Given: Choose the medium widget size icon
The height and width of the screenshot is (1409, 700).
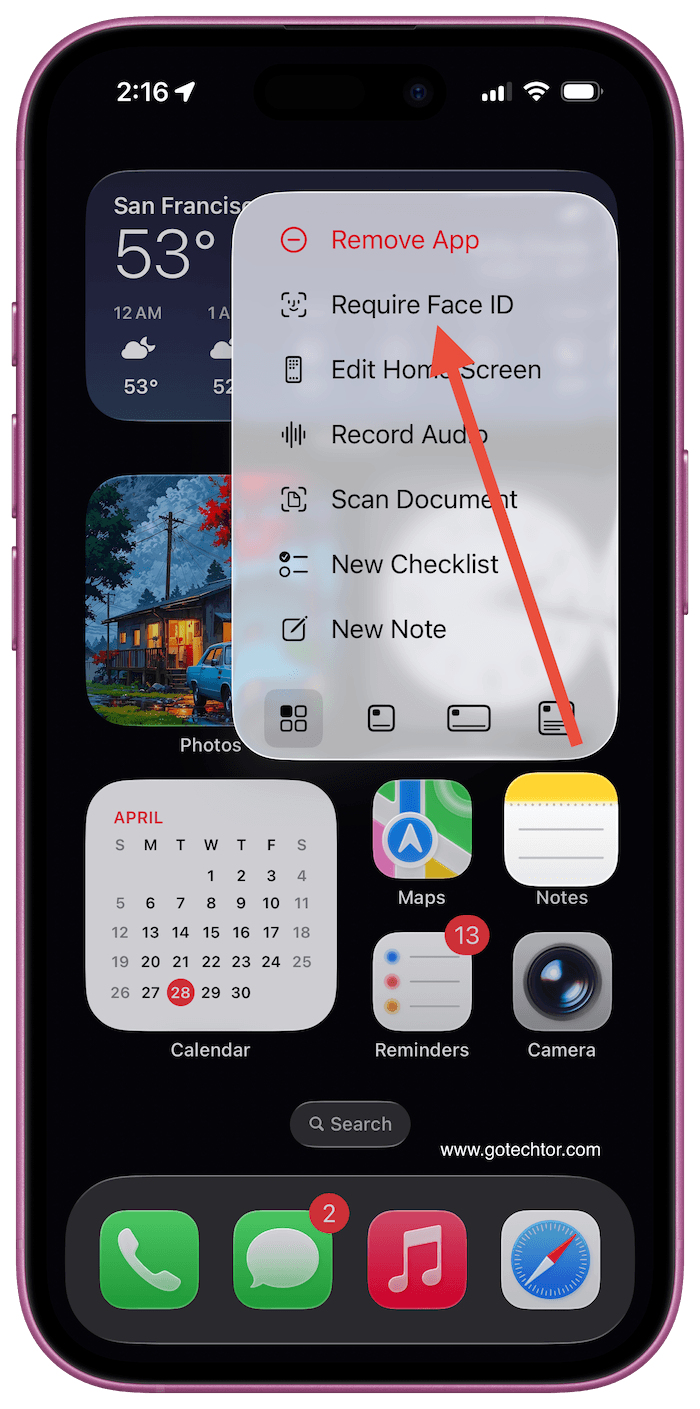Looking at the screenshot, I should (x=468, y=718).
